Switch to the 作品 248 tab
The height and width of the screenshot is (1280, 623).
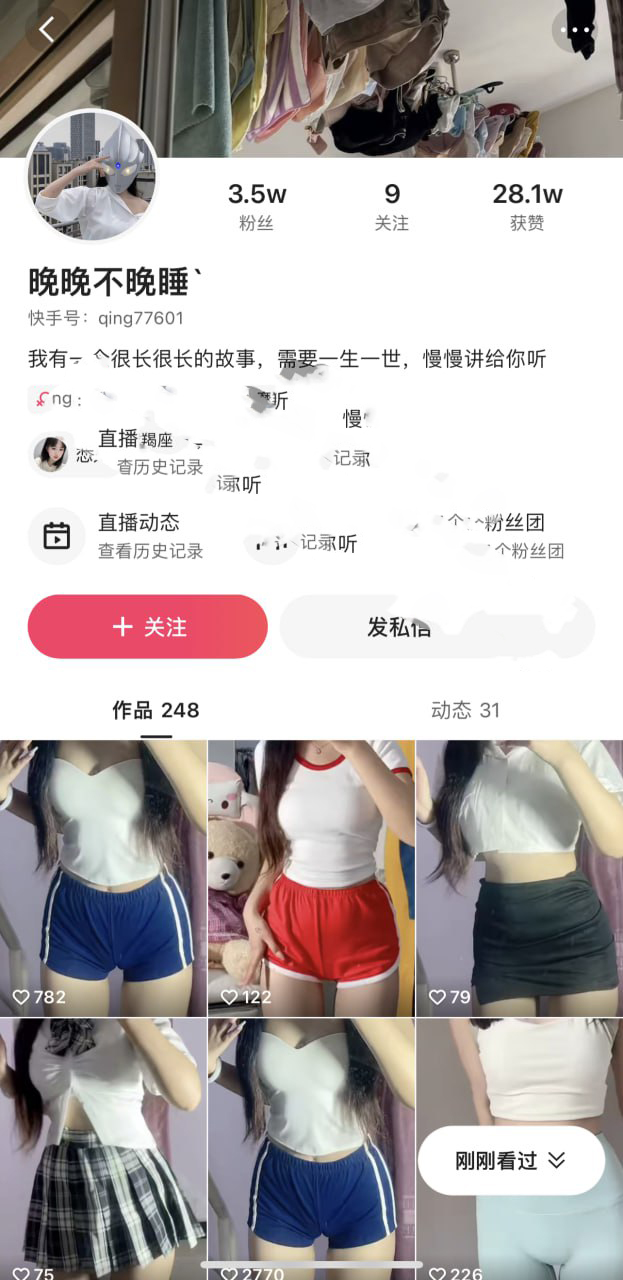(155, 711)
